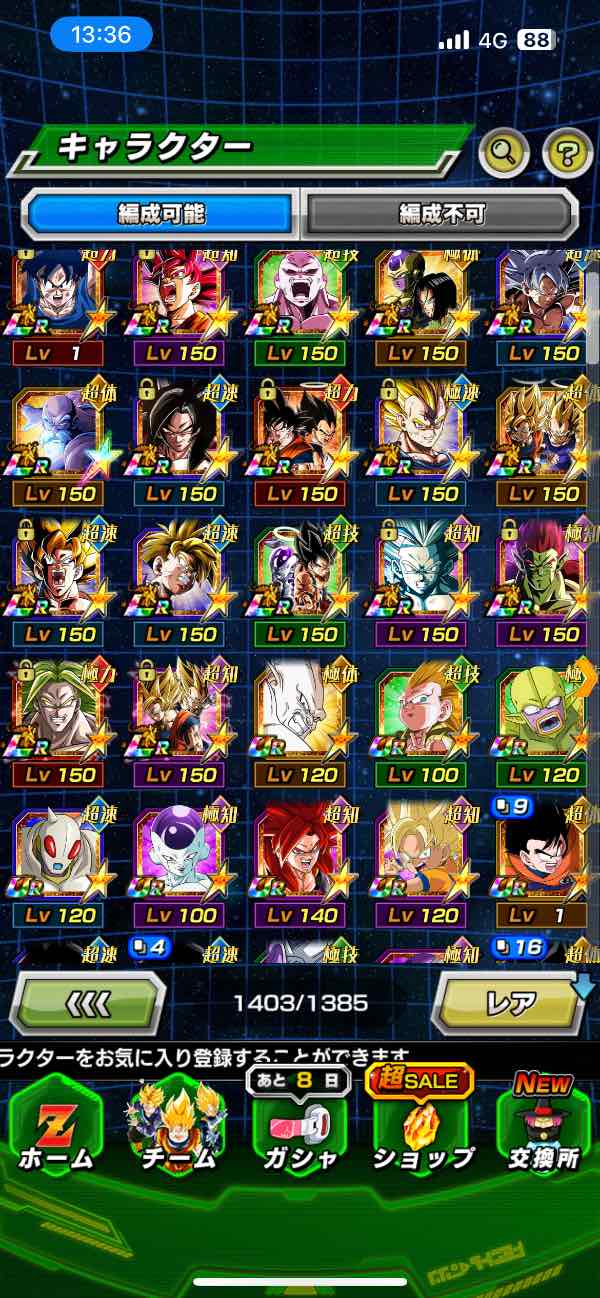
Task: Open the character search magnifier
Action: tap(504, 153)
